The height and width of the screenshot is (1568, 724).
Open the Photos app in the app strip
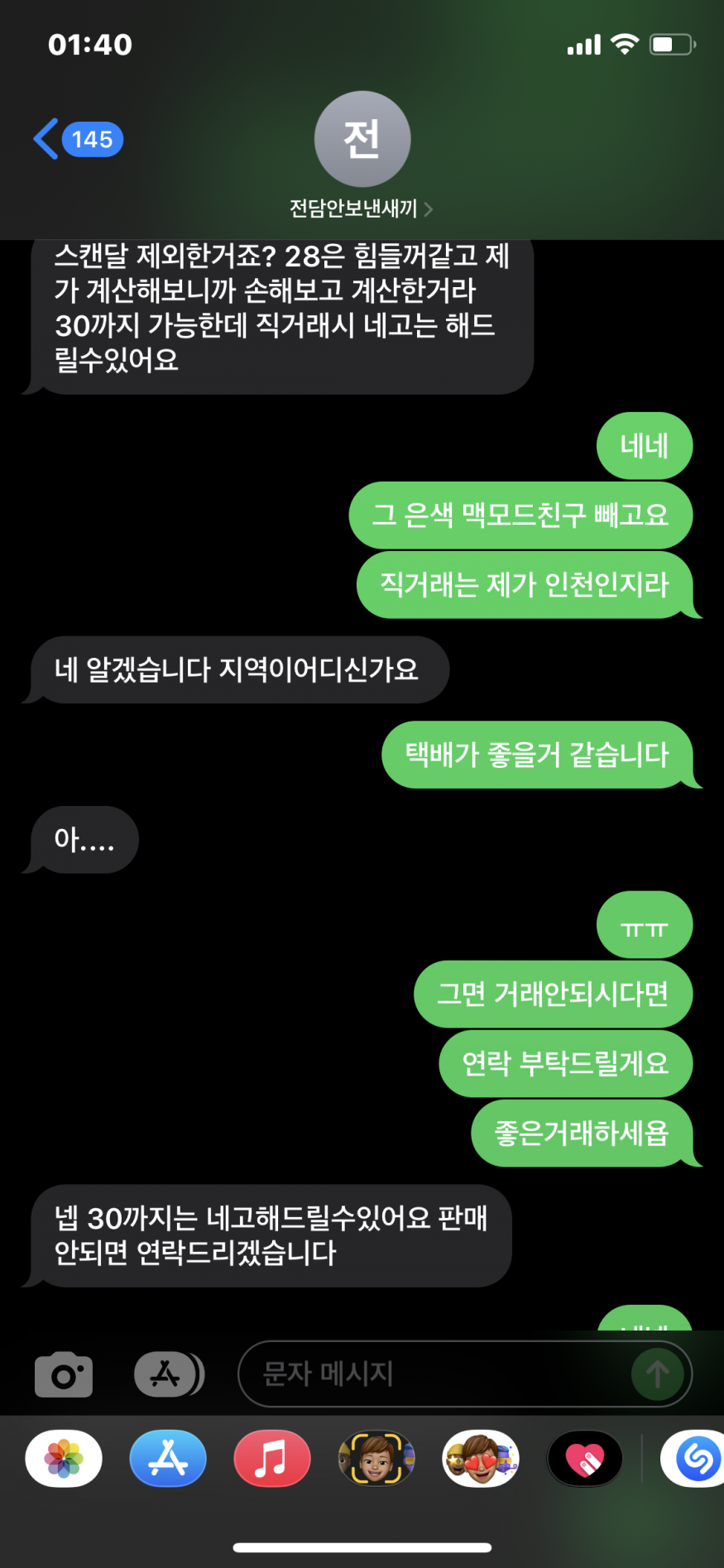pos(64,1459)
